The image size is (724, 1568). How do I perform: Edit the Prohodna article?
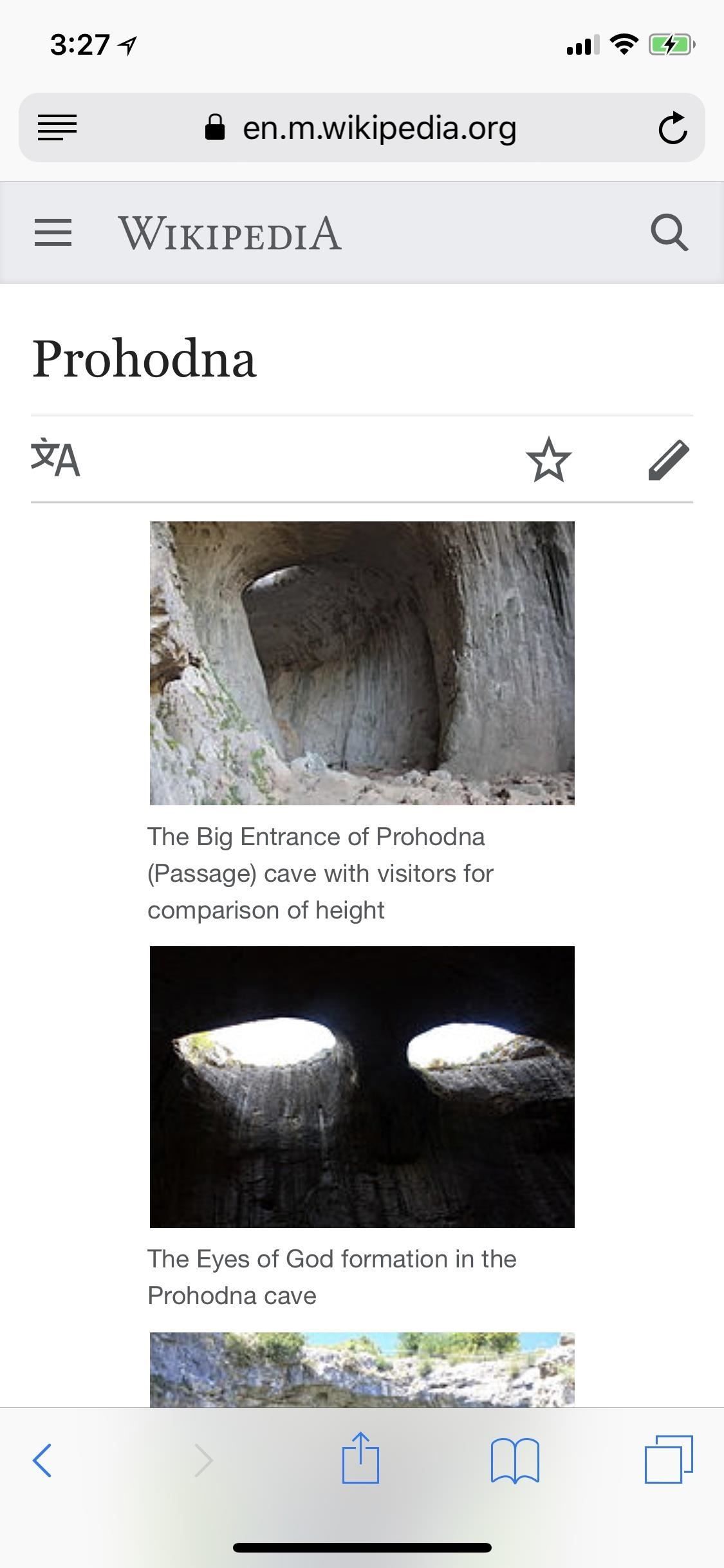point(669,460)
